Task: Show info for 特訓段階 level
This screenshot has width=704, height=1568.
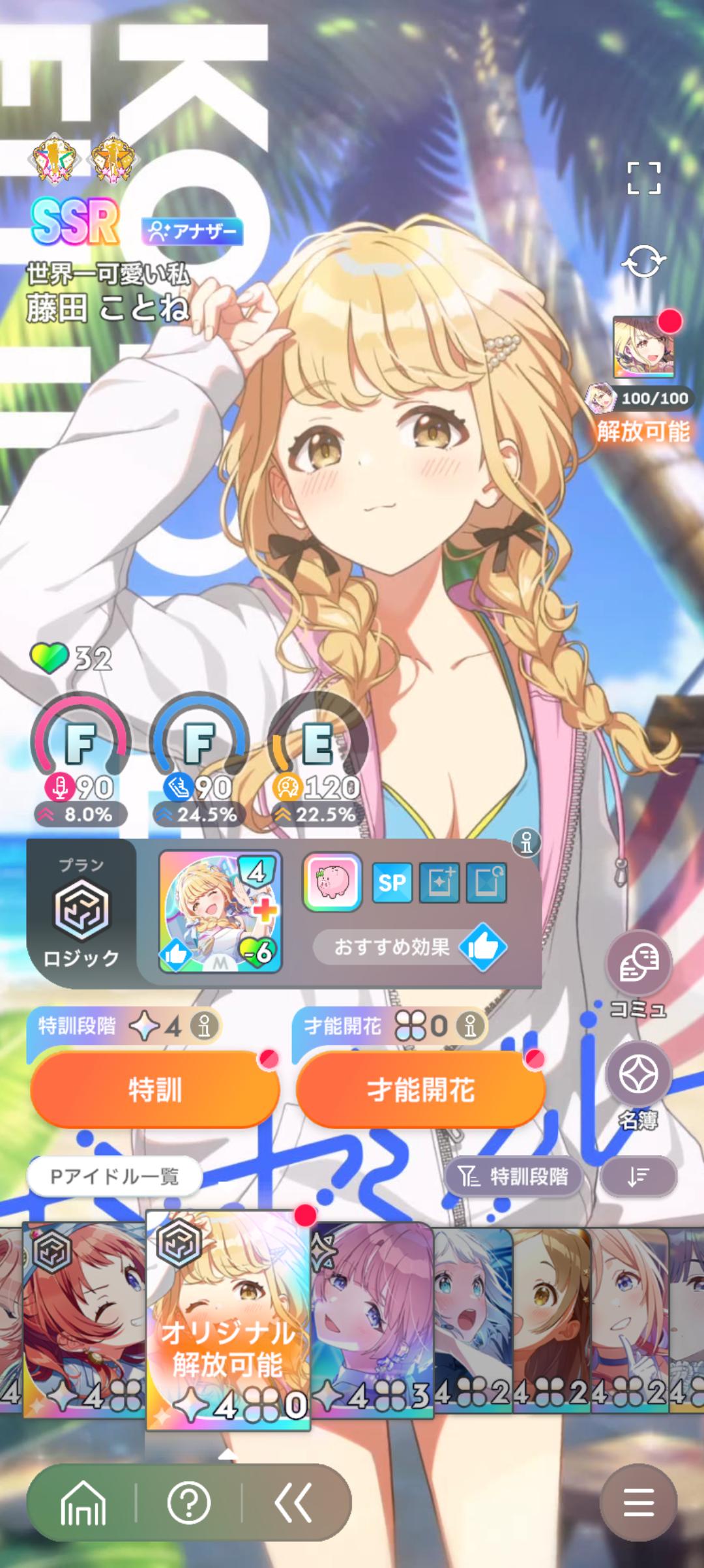Action: [x=204, y=1026]
